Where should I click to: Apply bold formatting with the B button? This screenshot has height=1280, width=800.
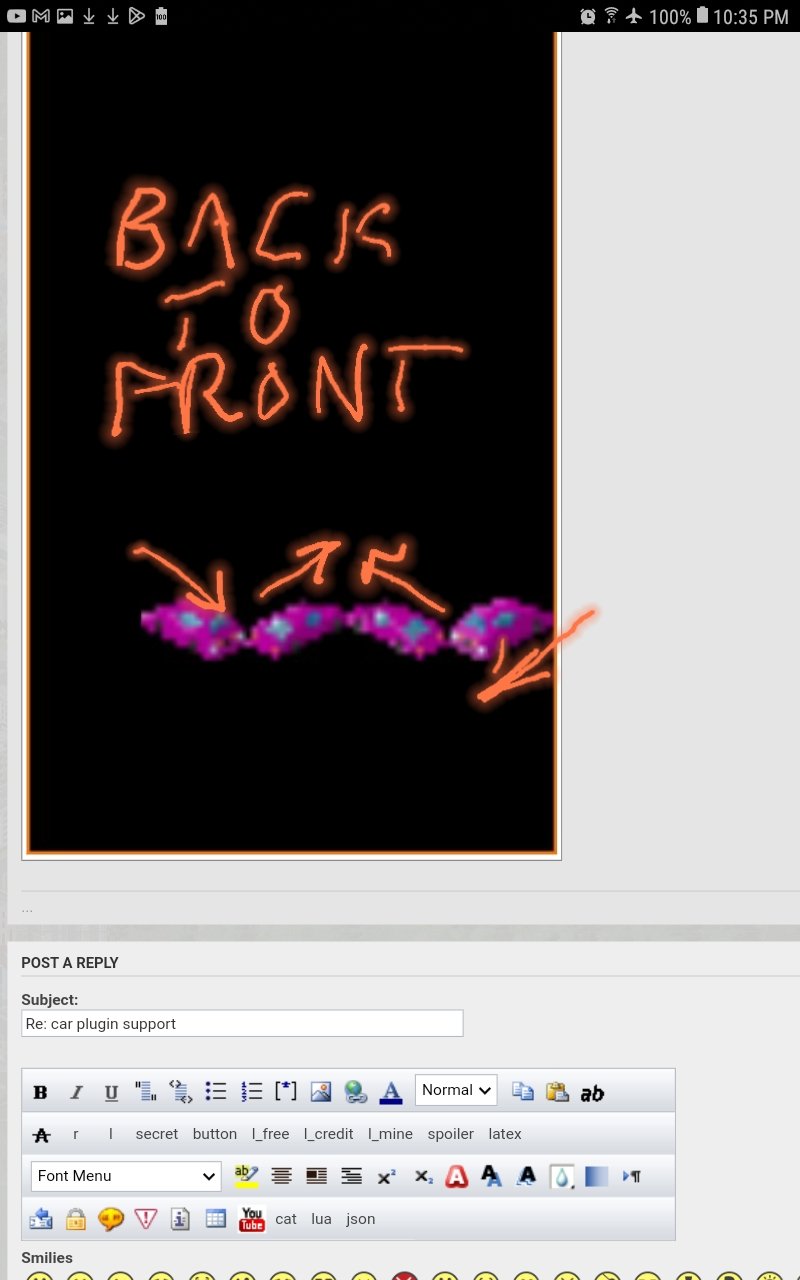40,1092
